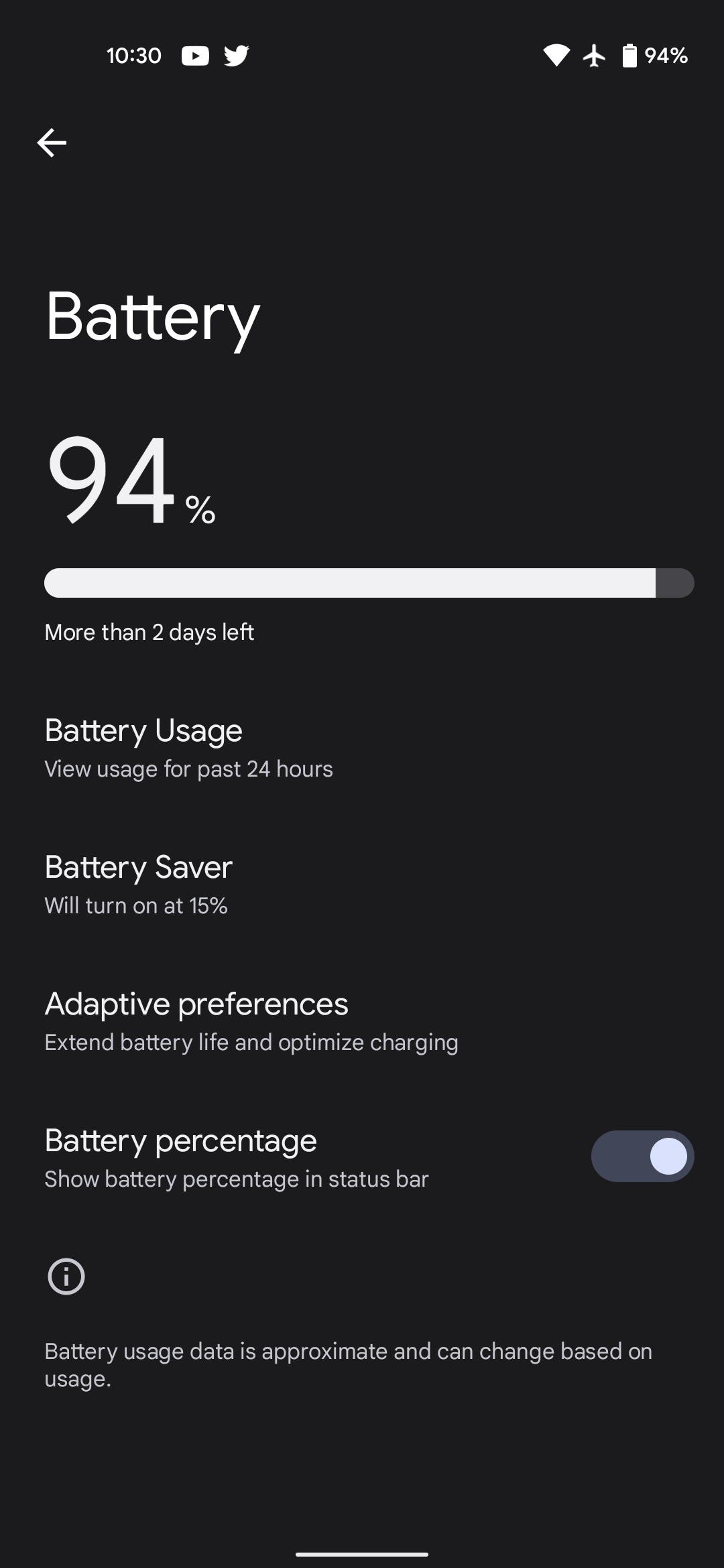Open Adaptive preferences
The height and width of the screenshot is (1568, 724).
coord(251,1021)
